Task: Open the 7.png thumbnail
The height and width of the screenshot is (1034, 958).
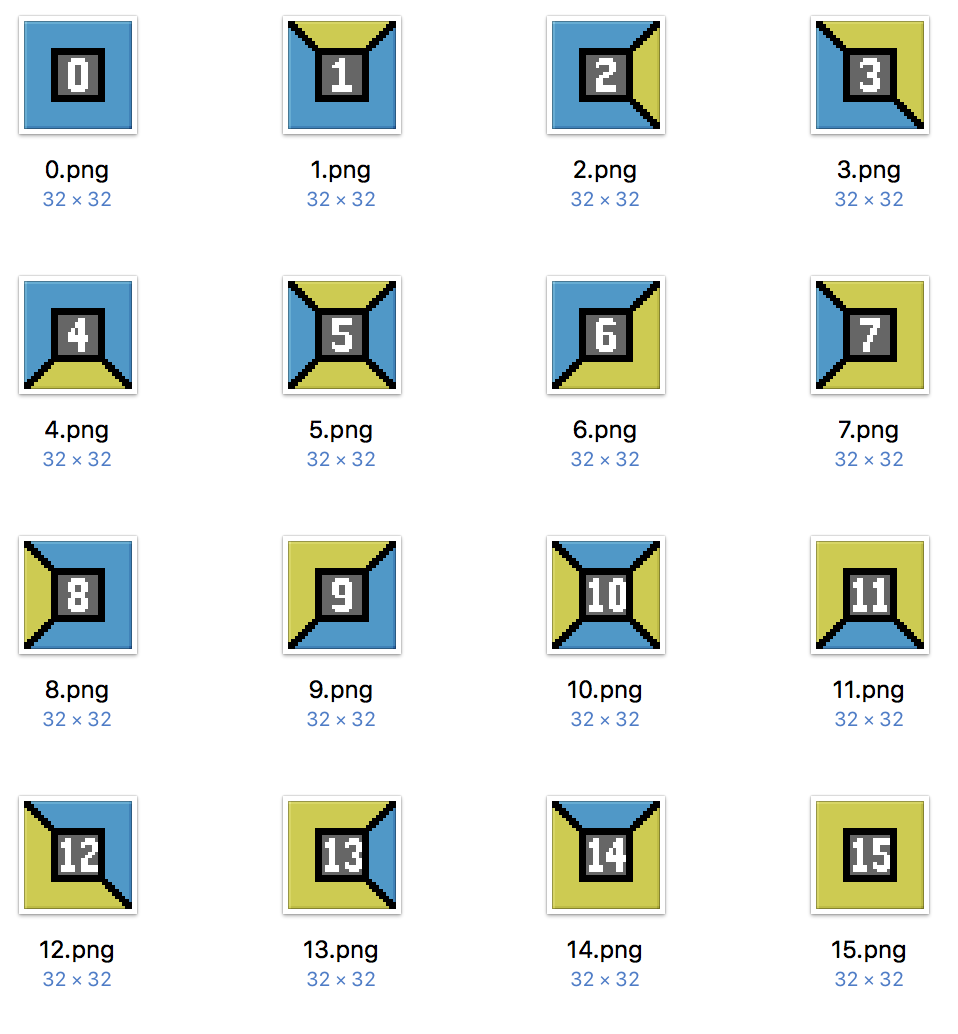Action: [x=870, y=335]
